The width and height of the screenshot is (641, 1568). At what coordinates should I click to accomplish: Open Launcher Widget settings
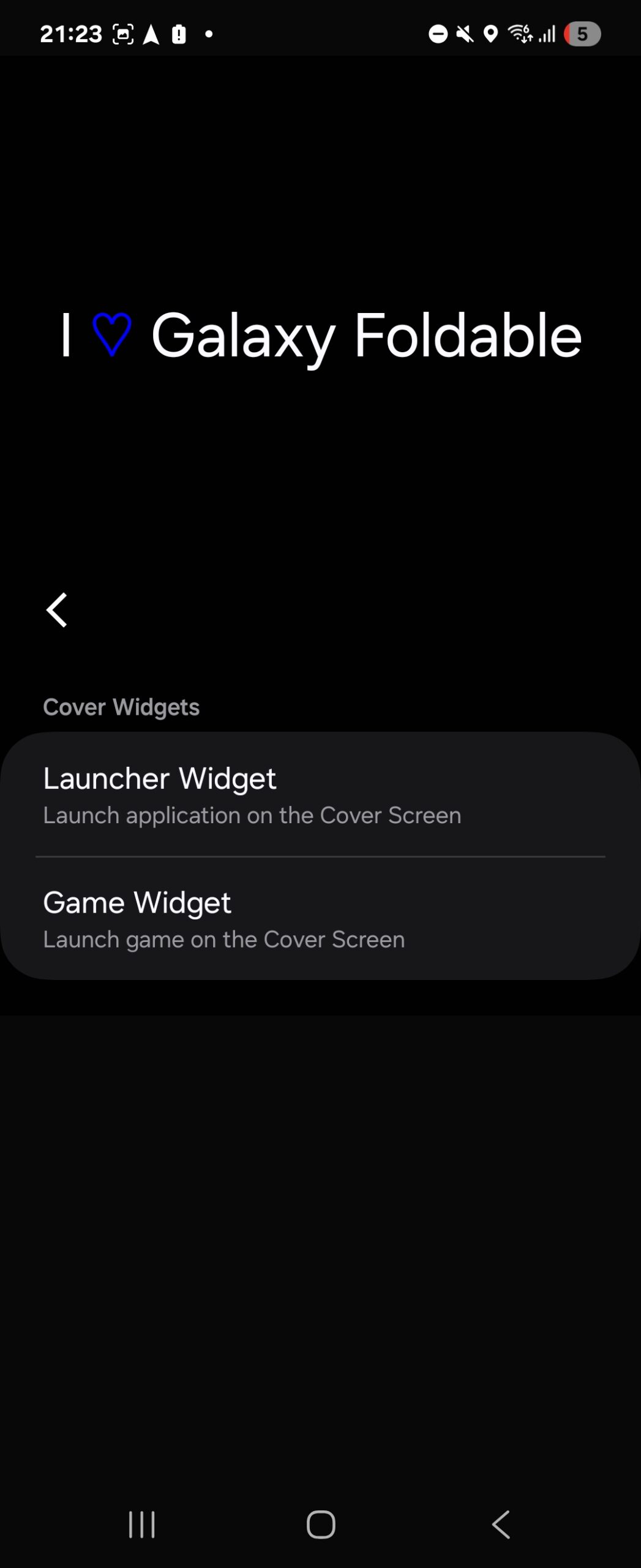(320, 794)
